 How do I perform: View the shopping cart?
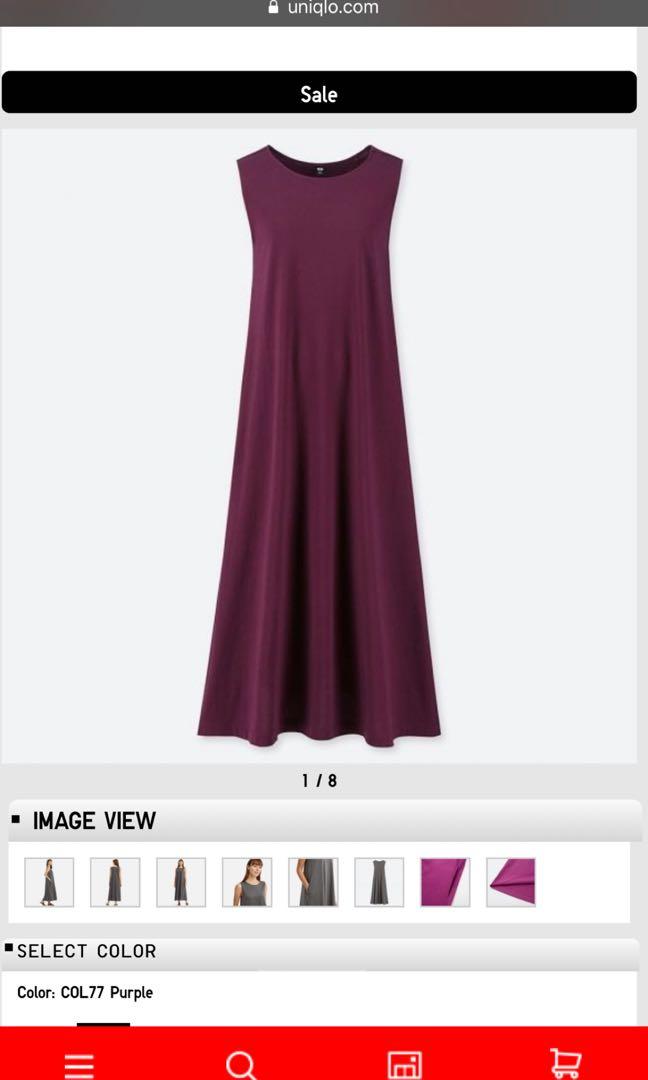(x=566, y=1062)
